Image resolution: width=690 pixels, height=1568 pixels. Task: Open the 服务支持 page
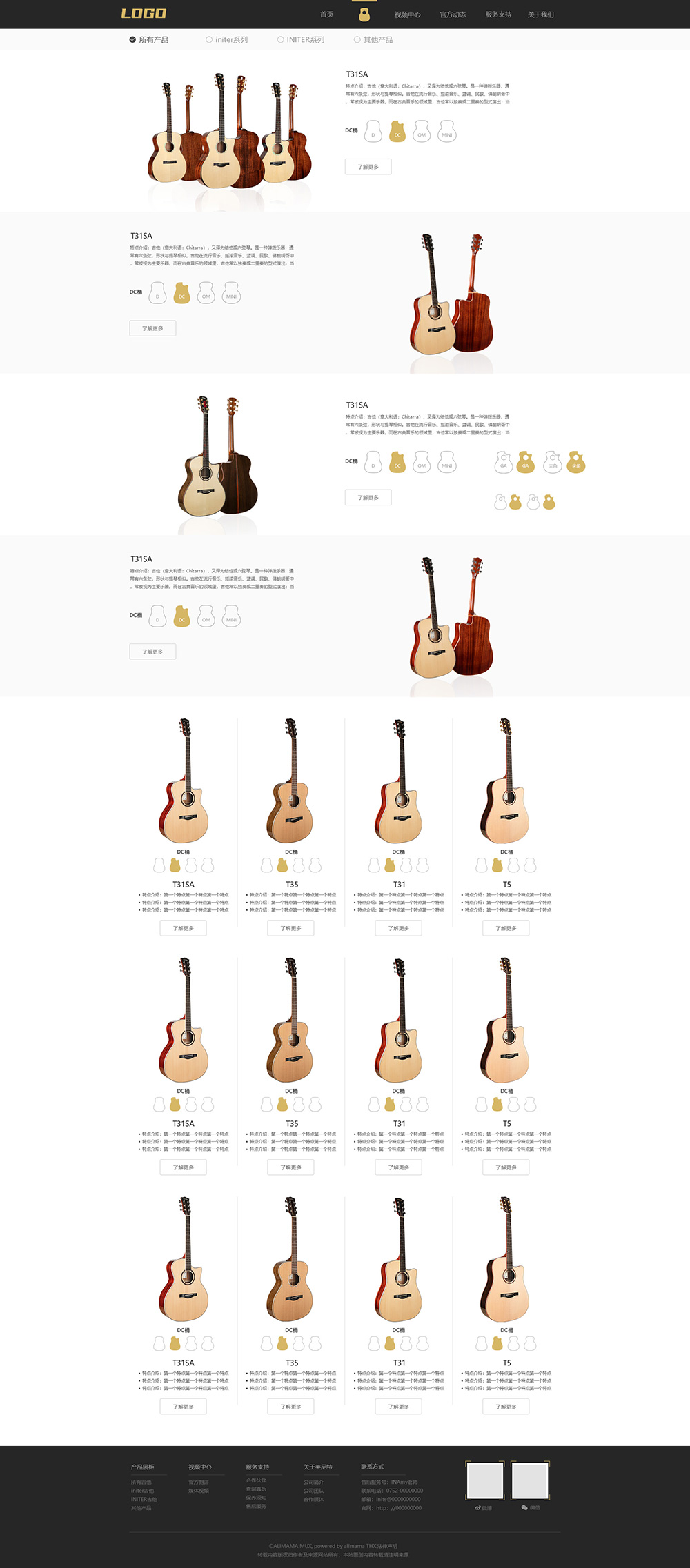pos(498,14)
